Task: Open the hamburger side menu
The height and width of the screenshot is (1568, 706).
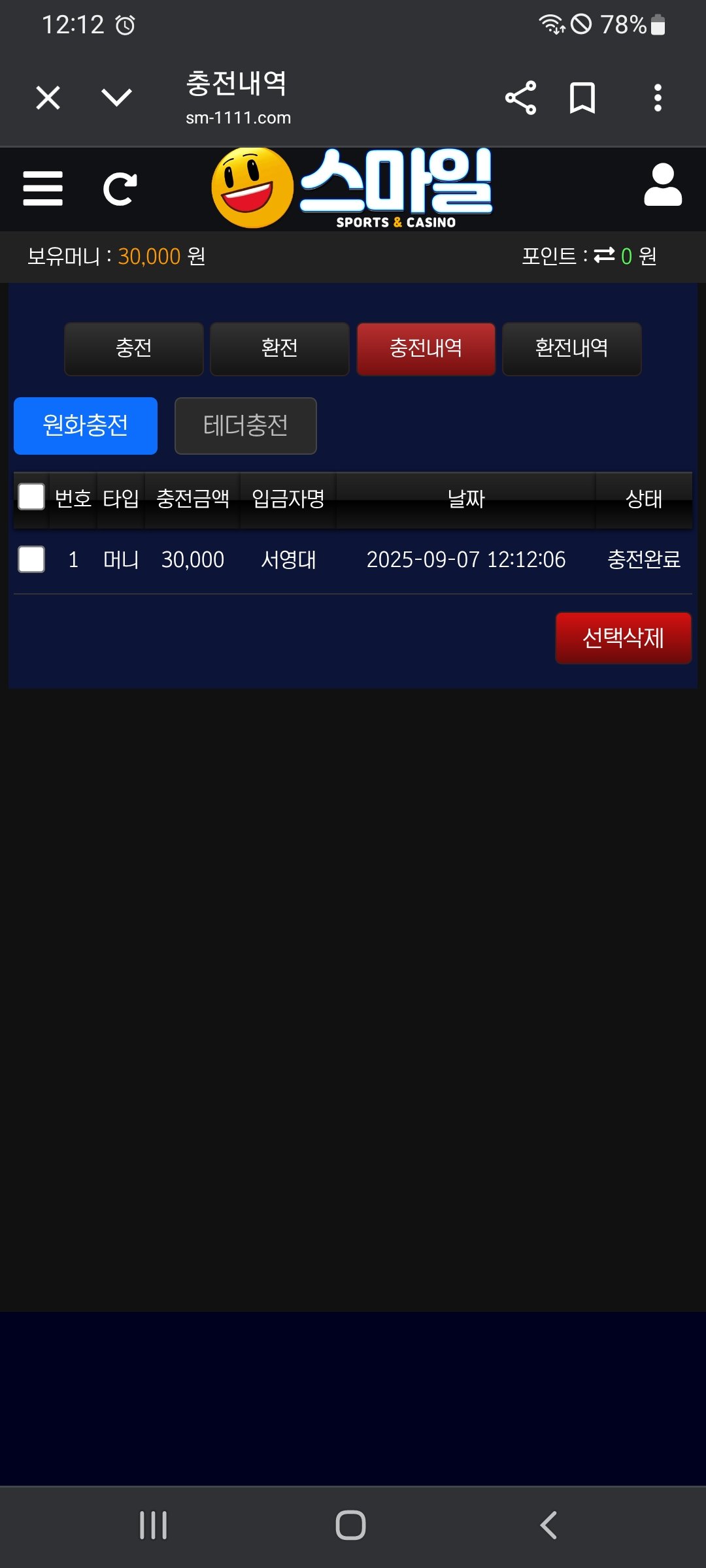Action: [x=42, y=189]
